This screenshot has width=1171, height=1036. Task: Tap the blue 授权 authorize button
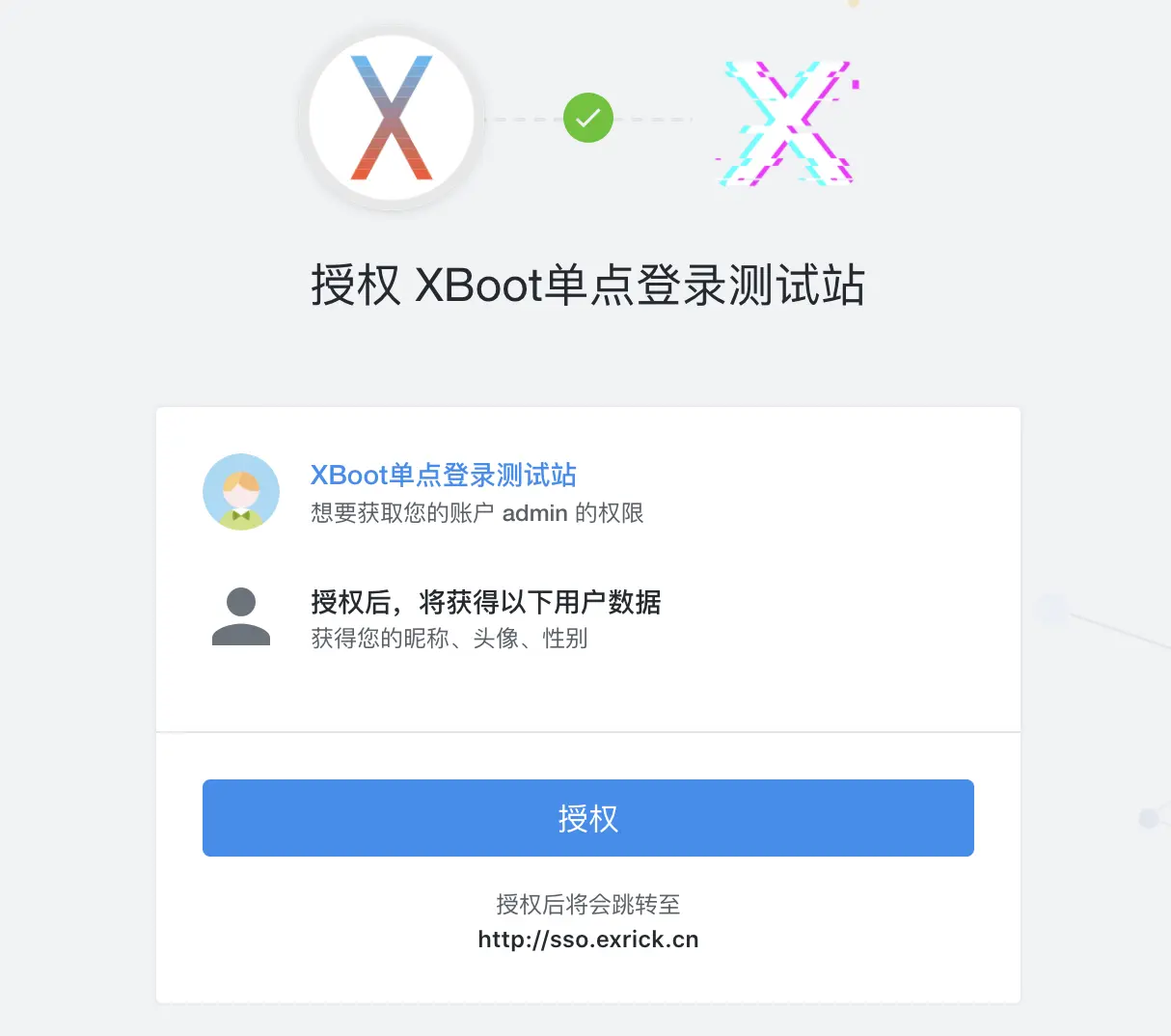pos(587,818)
